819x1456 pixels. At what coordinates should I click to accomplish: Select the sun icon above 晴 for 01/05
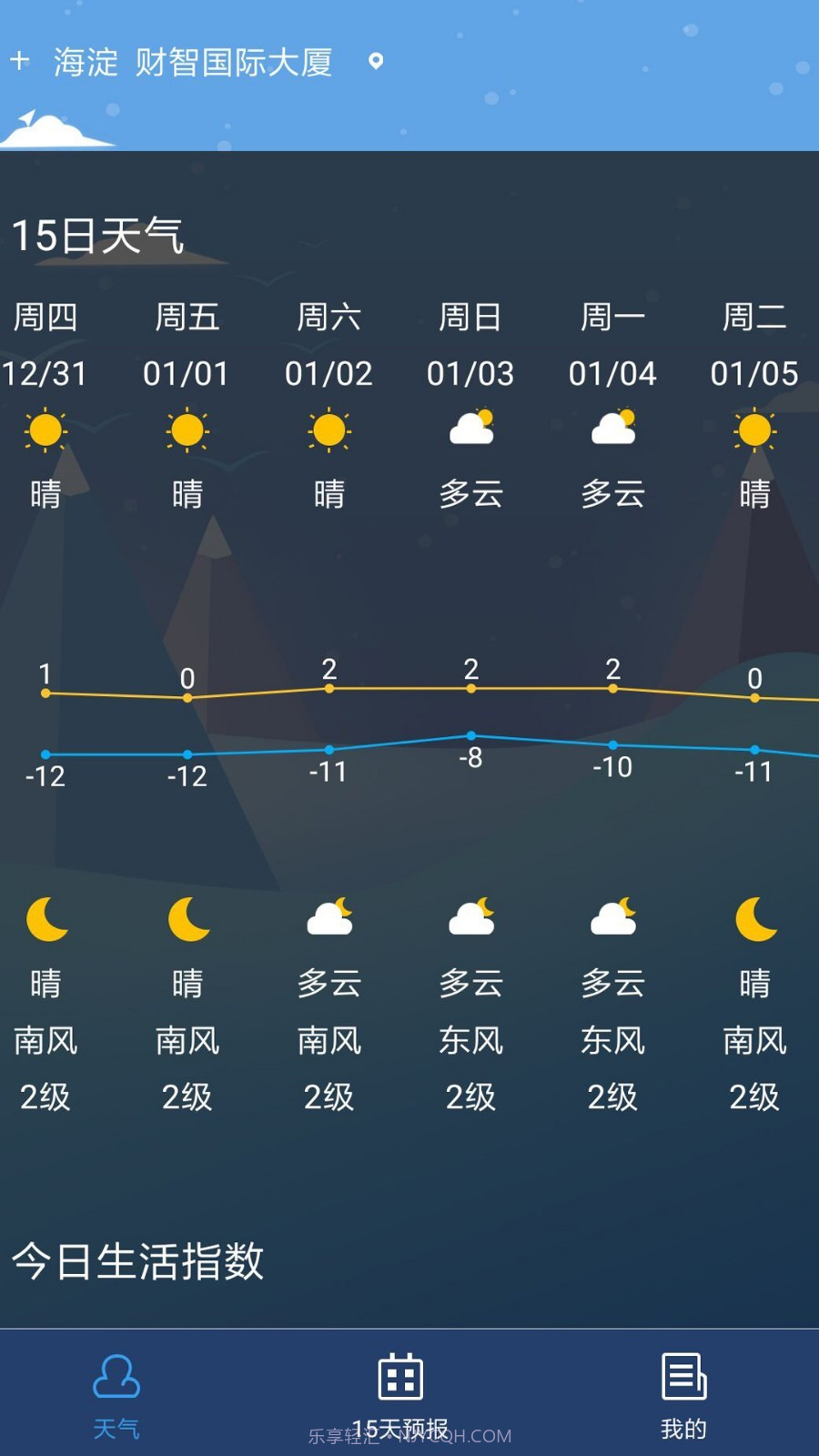[x=755, y=430]
